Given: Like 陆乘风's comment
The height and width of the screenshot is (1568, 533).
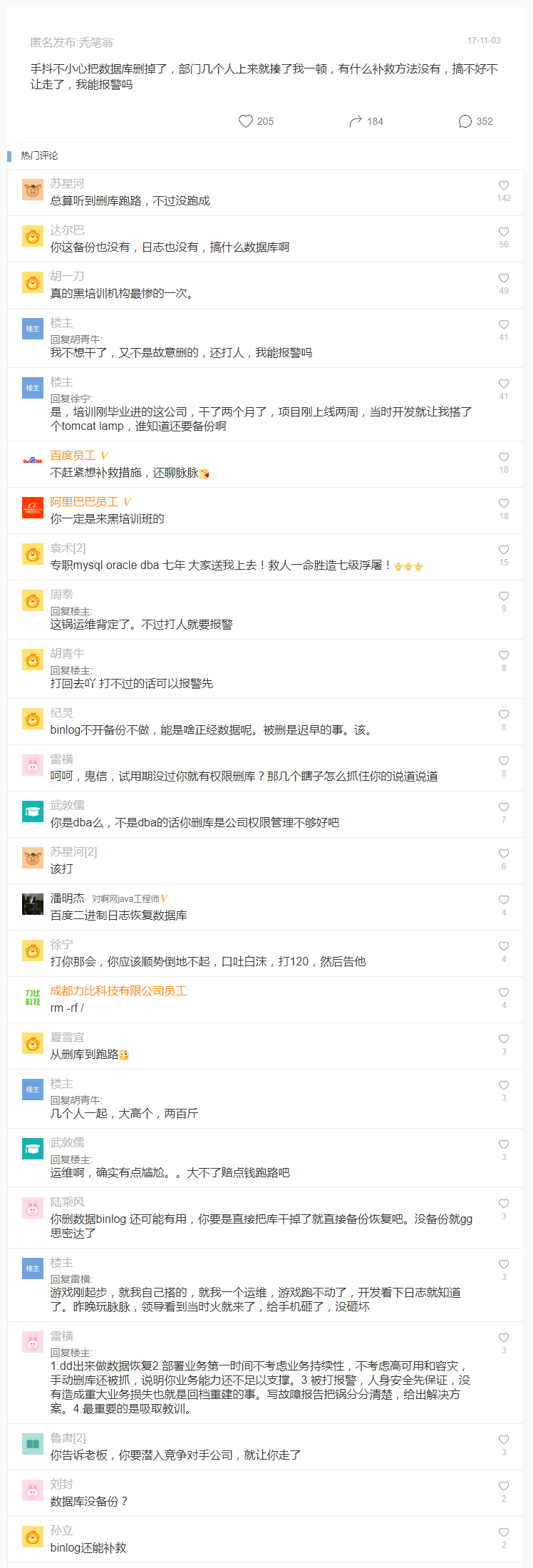Looking at the screenshot, I should tap(504, 1204).
